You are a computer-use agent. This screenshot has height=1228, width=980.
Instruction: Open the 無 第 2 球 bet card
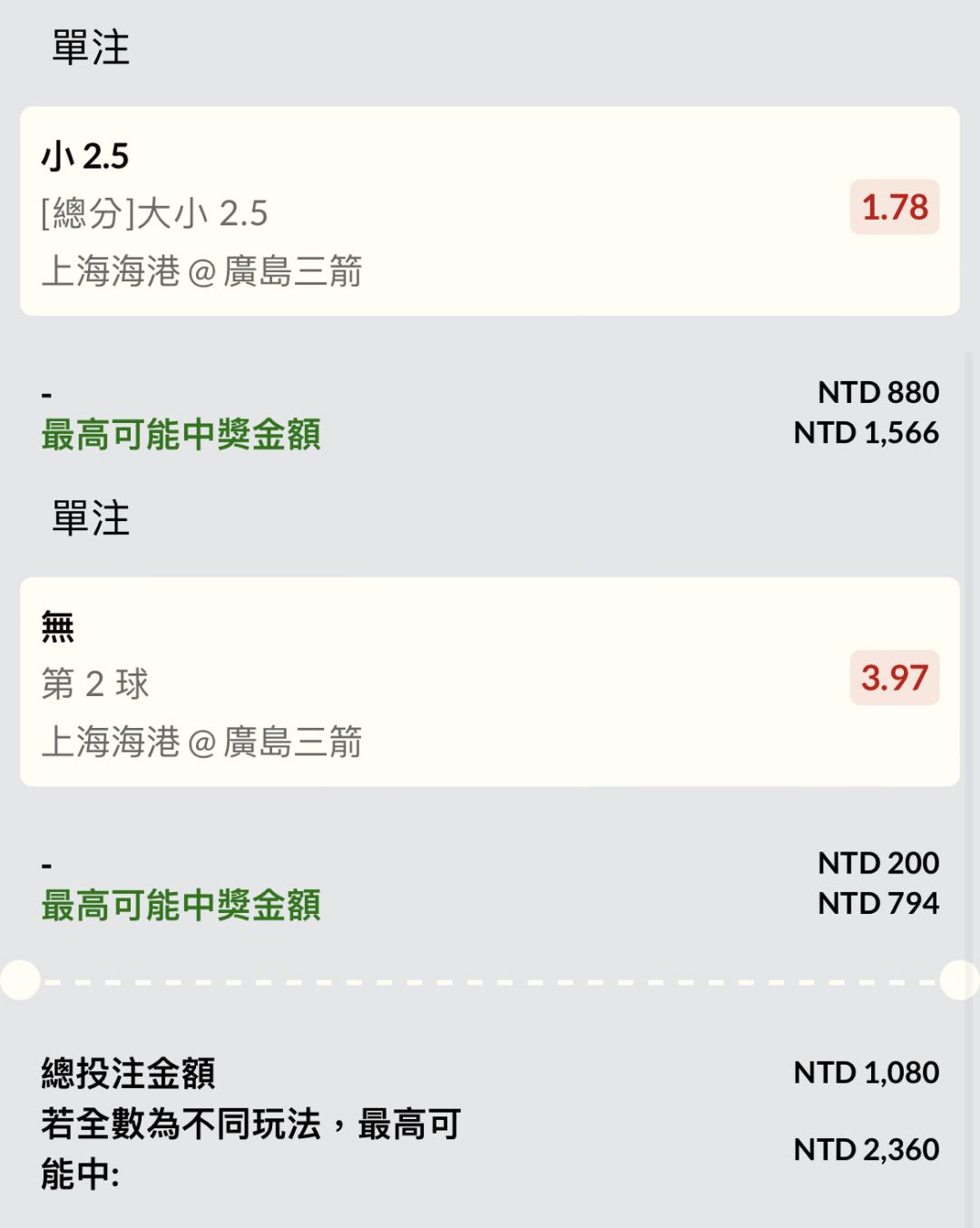click(490, 682)
